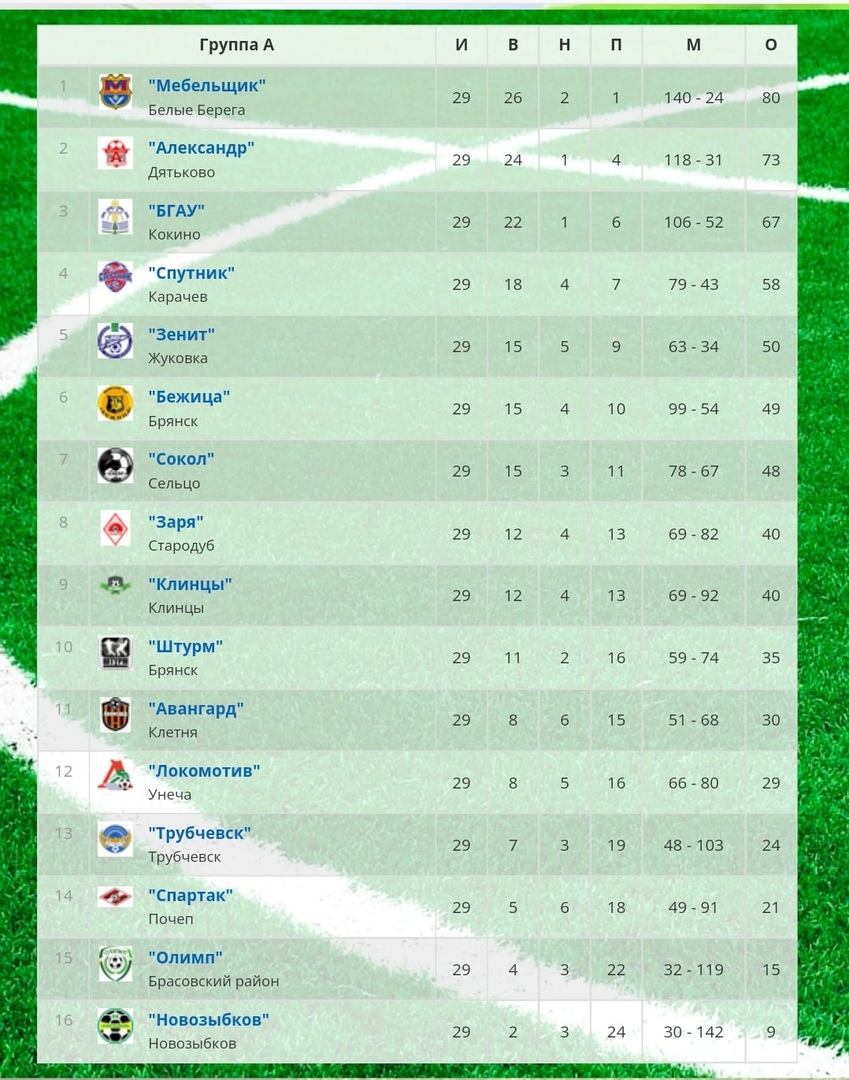Open the "Александр" team link
The height and width of the screenshot is (1080, 849).
pos(201,148)
